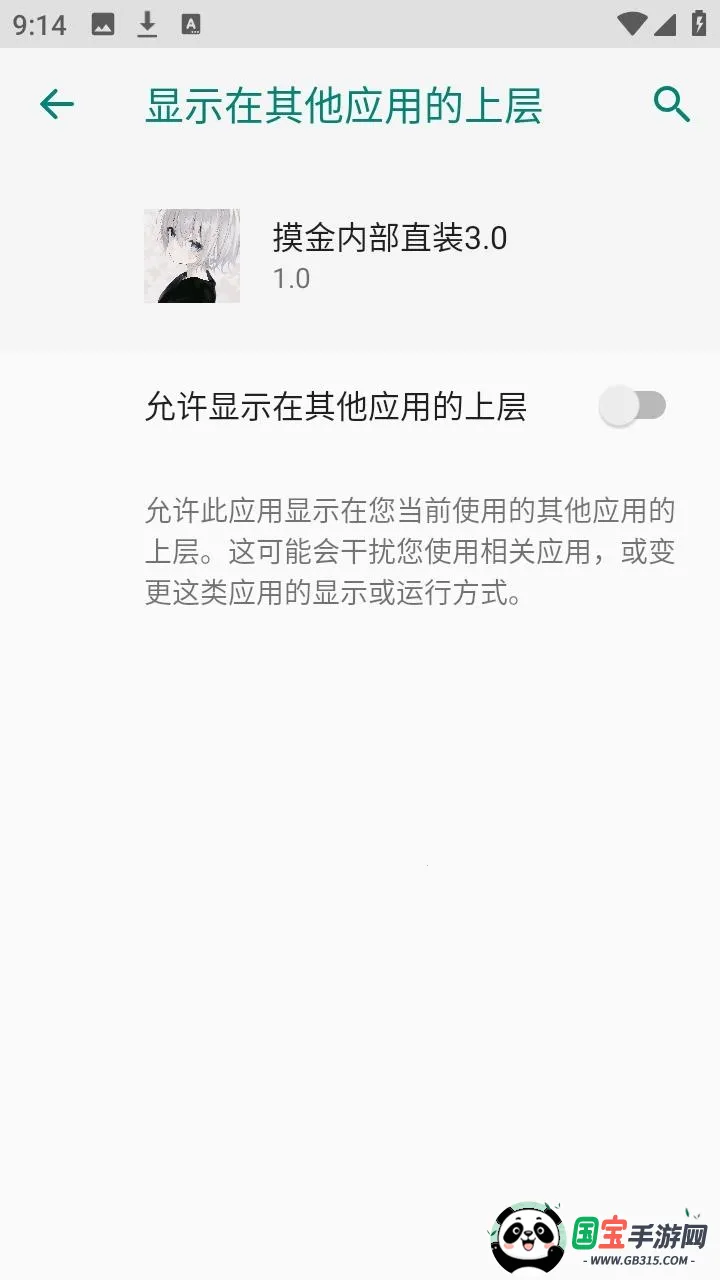Tap the app icon thumbnail

pos(191,255)
